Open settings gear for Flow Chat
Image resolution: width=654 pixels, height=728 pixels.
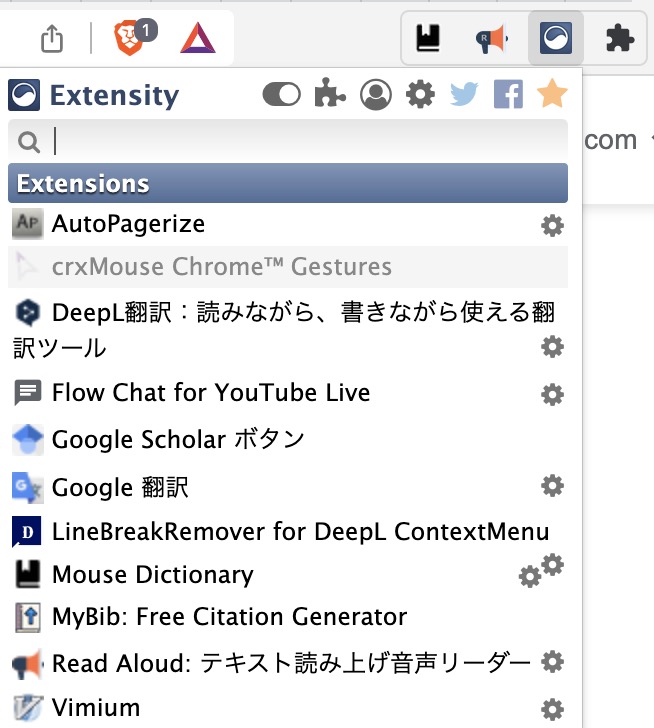552,395
